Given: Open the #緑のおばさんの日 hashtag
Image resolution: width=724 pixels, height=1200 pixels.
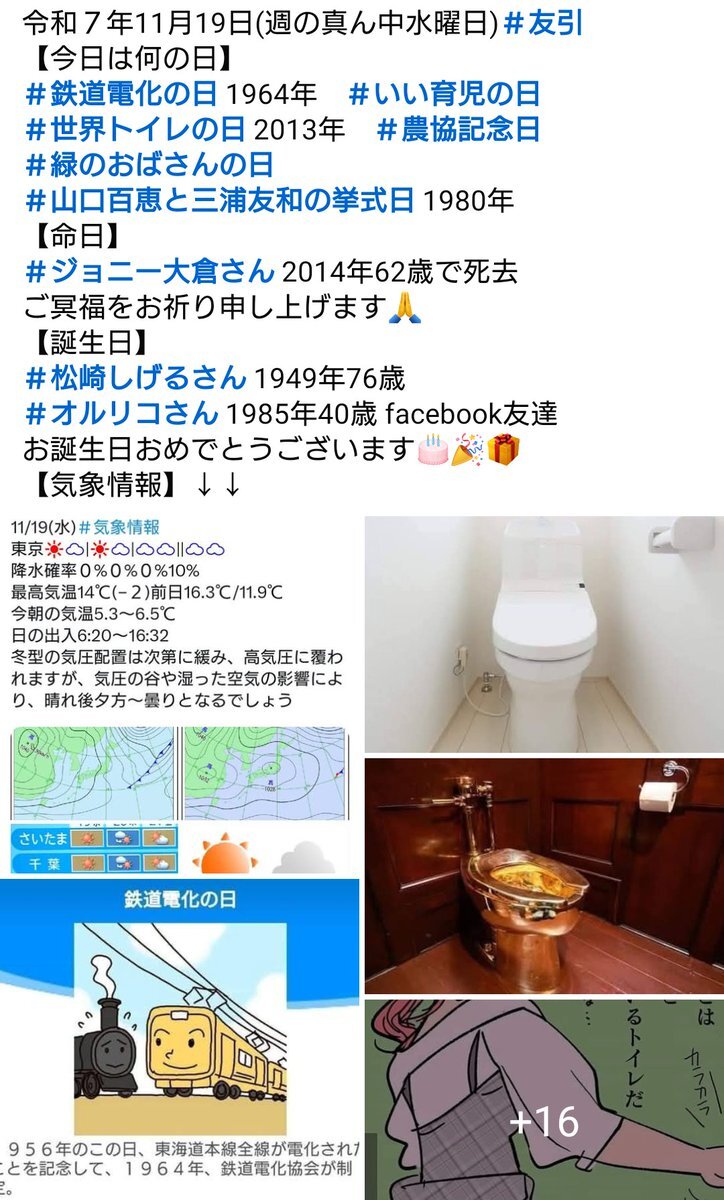Looking at the screenshot, I should click(149, 165).
